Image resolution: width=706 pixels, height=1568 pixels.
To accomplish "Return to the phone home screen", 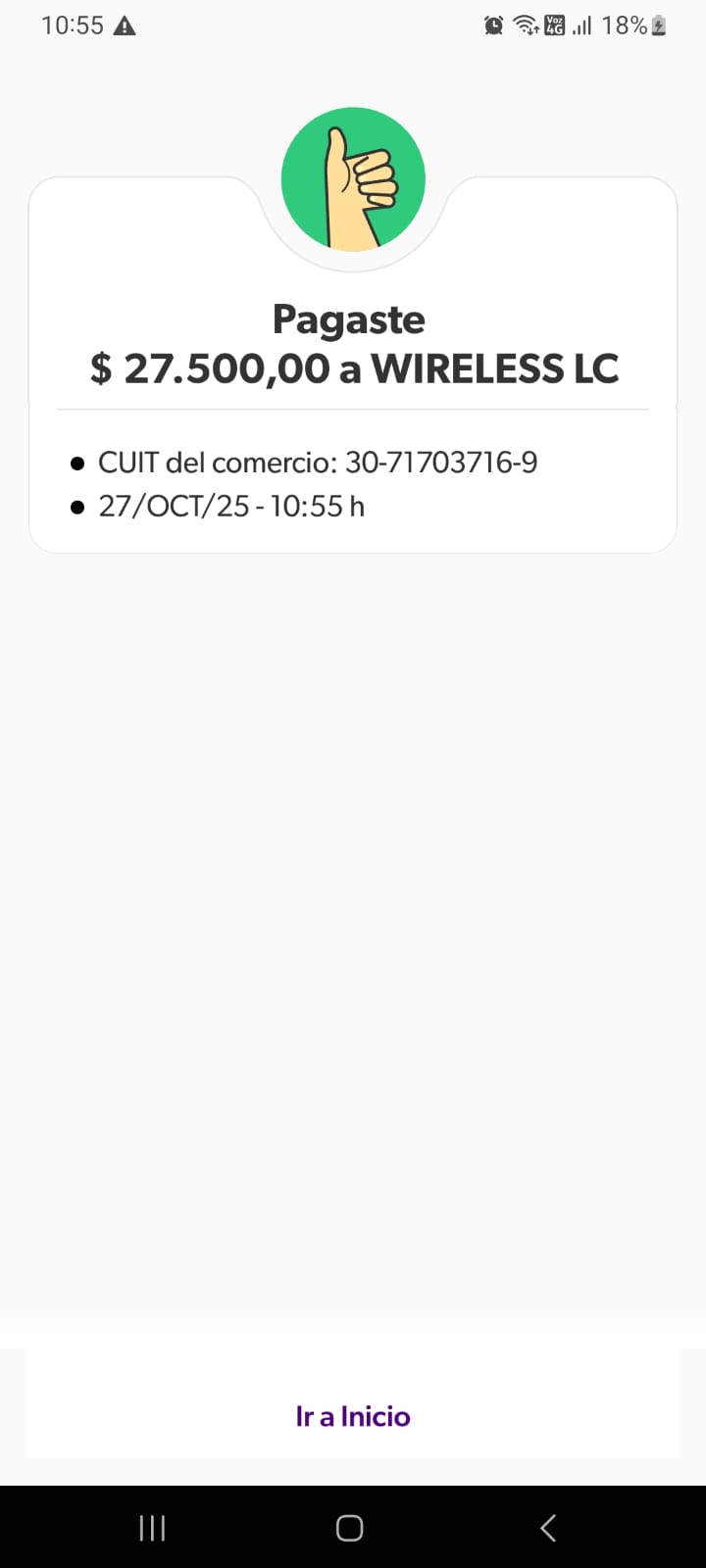I will 350,1527.
